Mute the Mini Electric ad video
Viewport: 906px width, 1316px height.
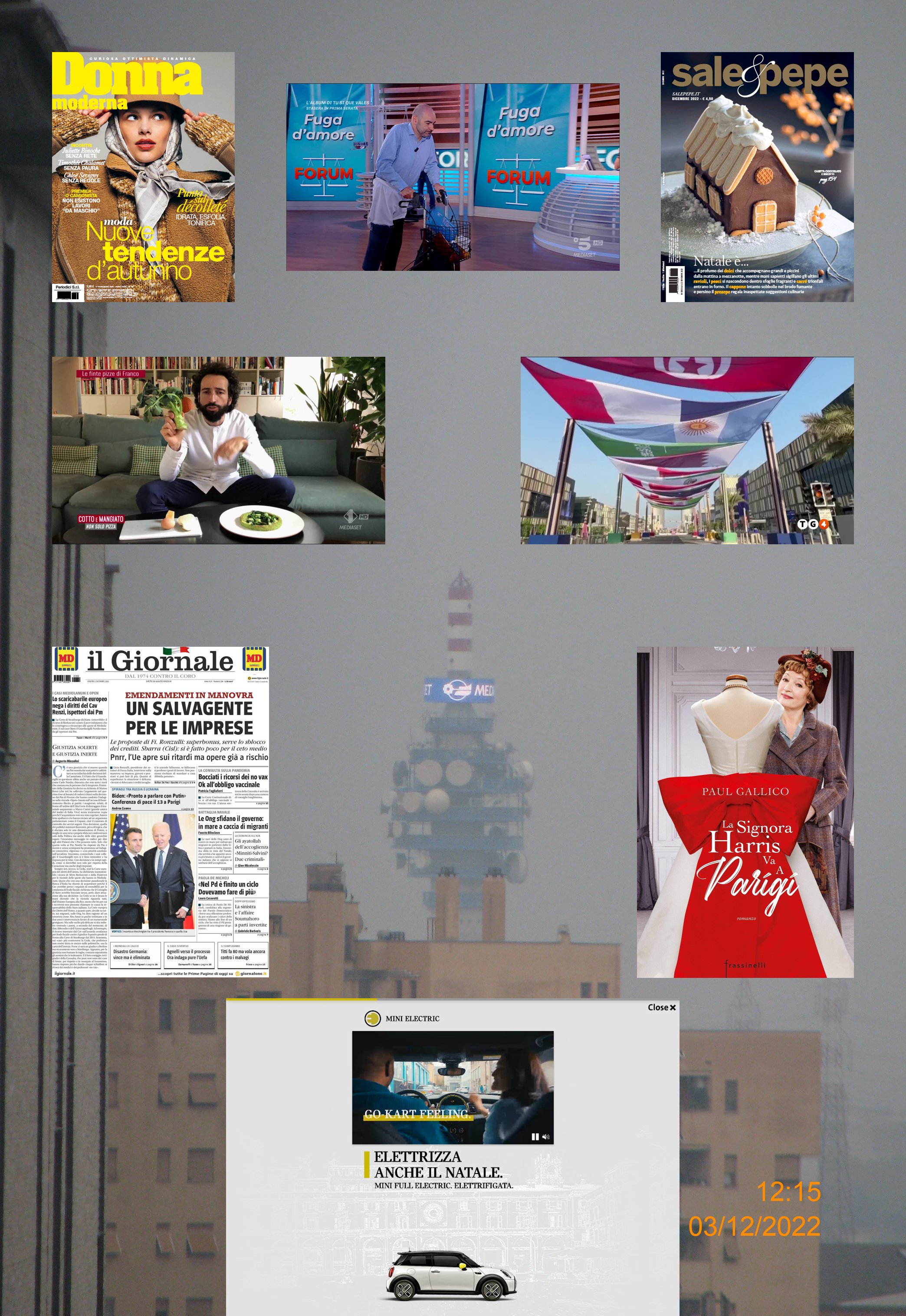pos(546,1137)
